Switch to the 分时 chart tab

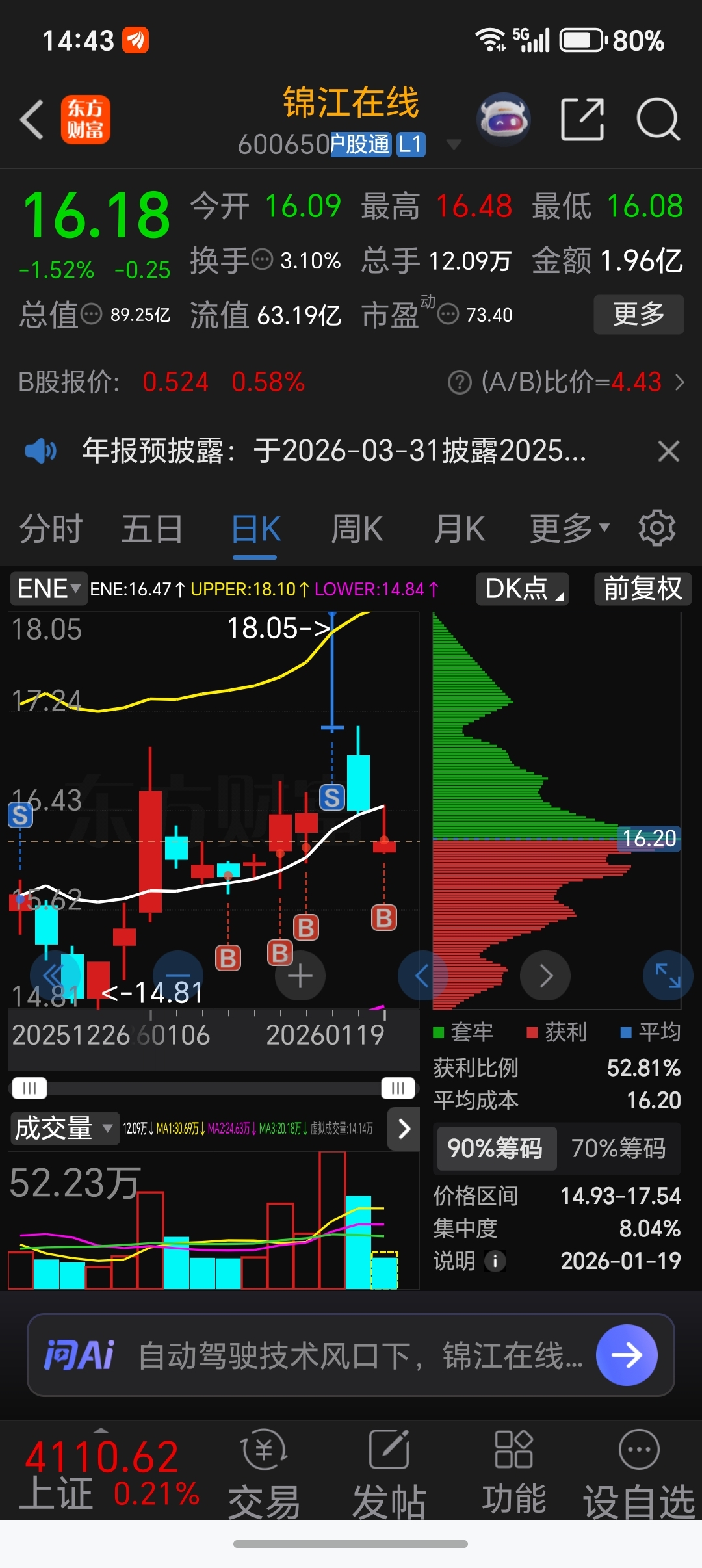51,529
